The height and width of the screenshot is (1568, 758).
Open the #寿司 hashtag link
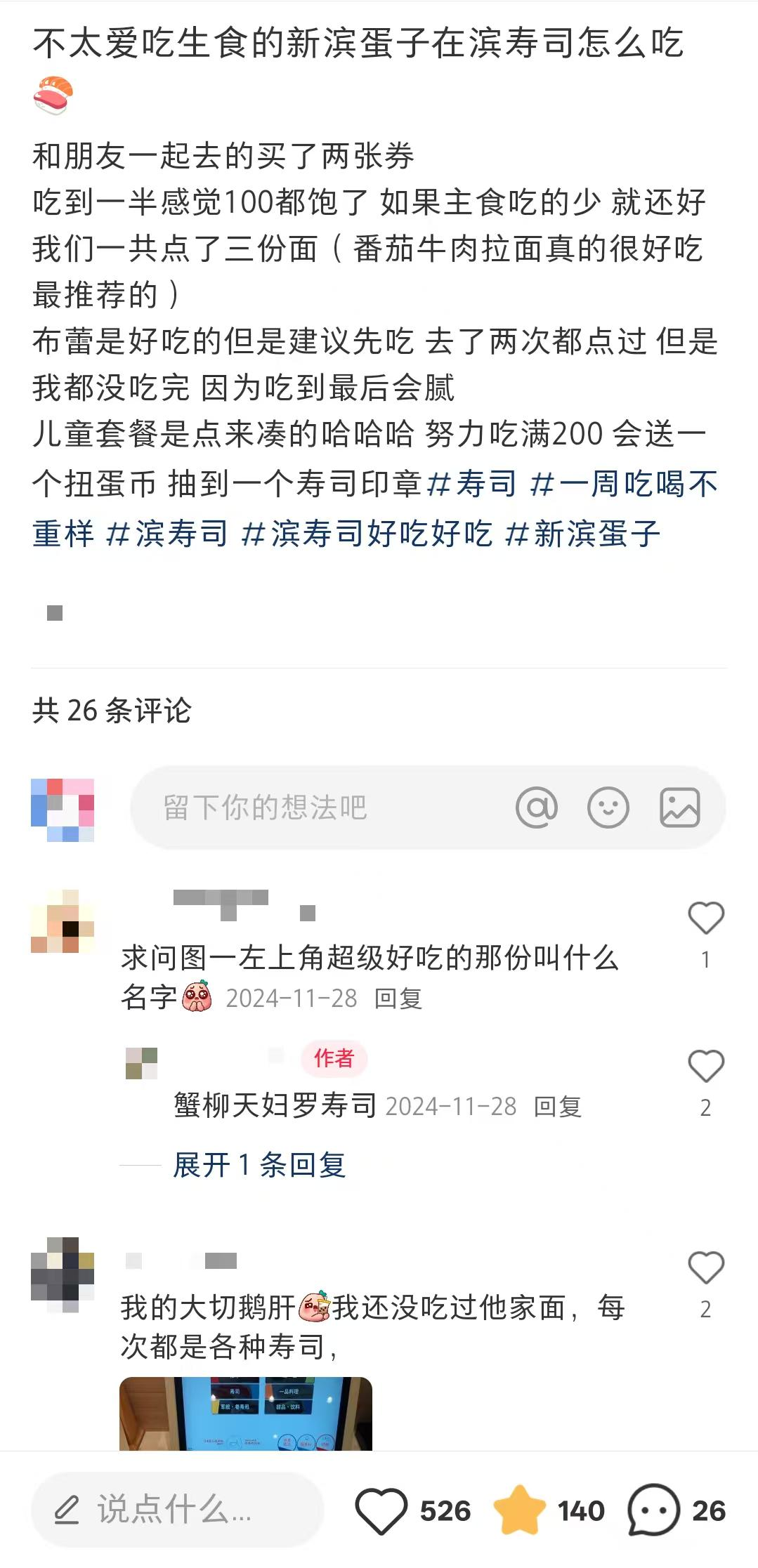471,484
